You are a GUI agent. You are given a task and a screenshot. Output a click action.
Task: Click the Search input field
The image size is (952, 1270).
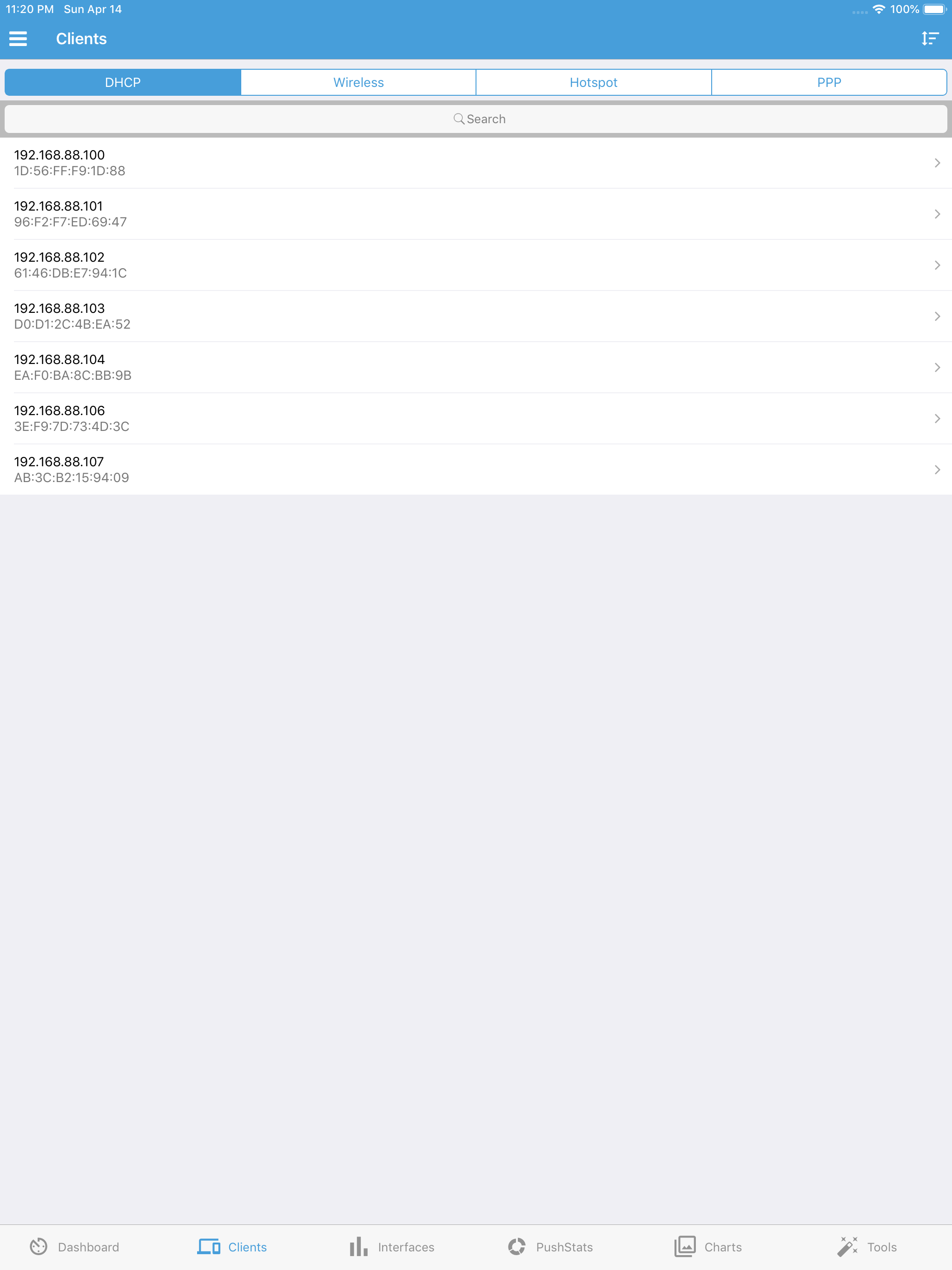(476, 119)
